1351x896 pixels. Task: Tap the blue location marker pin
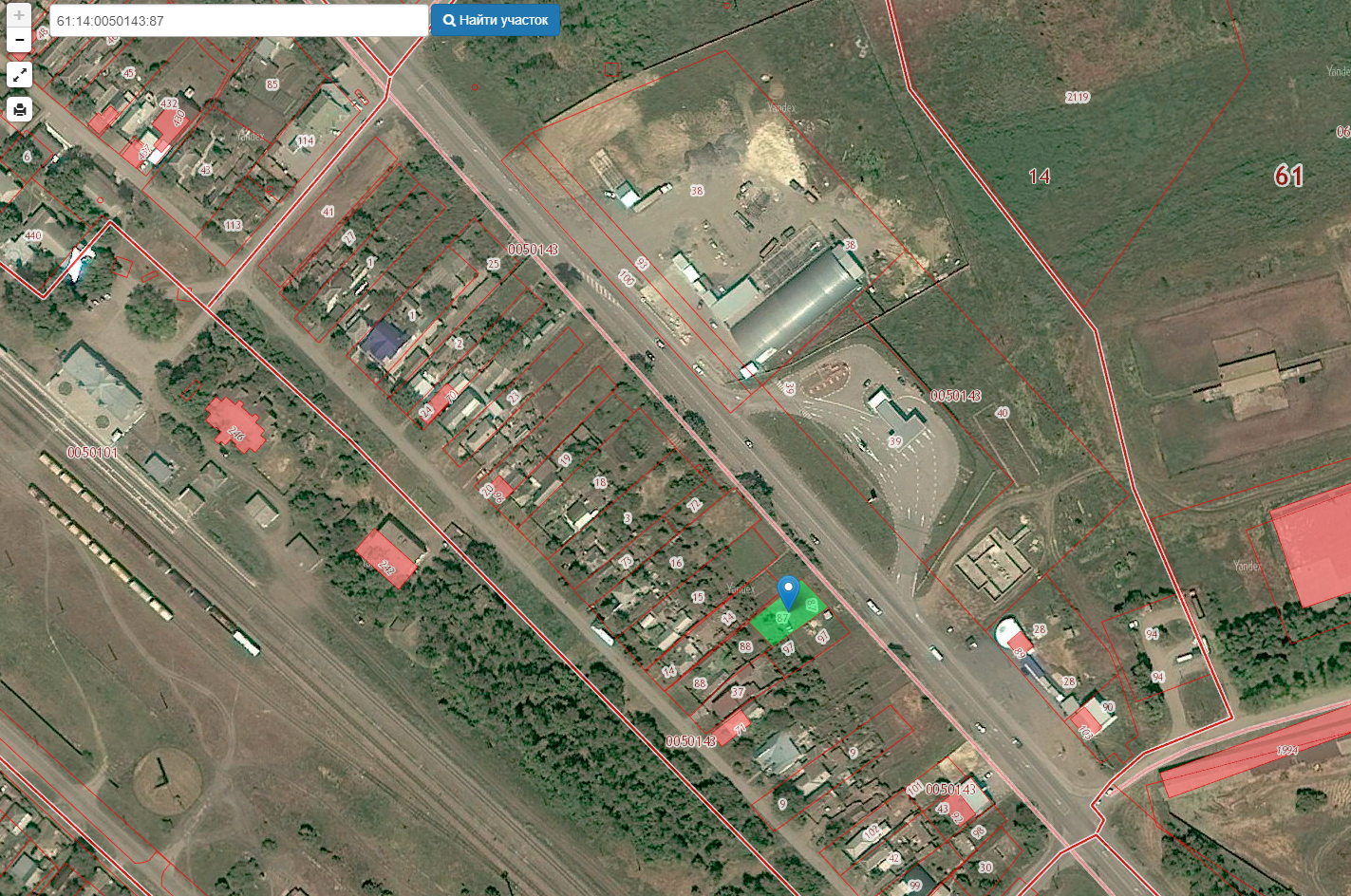[x=788, y=592]
